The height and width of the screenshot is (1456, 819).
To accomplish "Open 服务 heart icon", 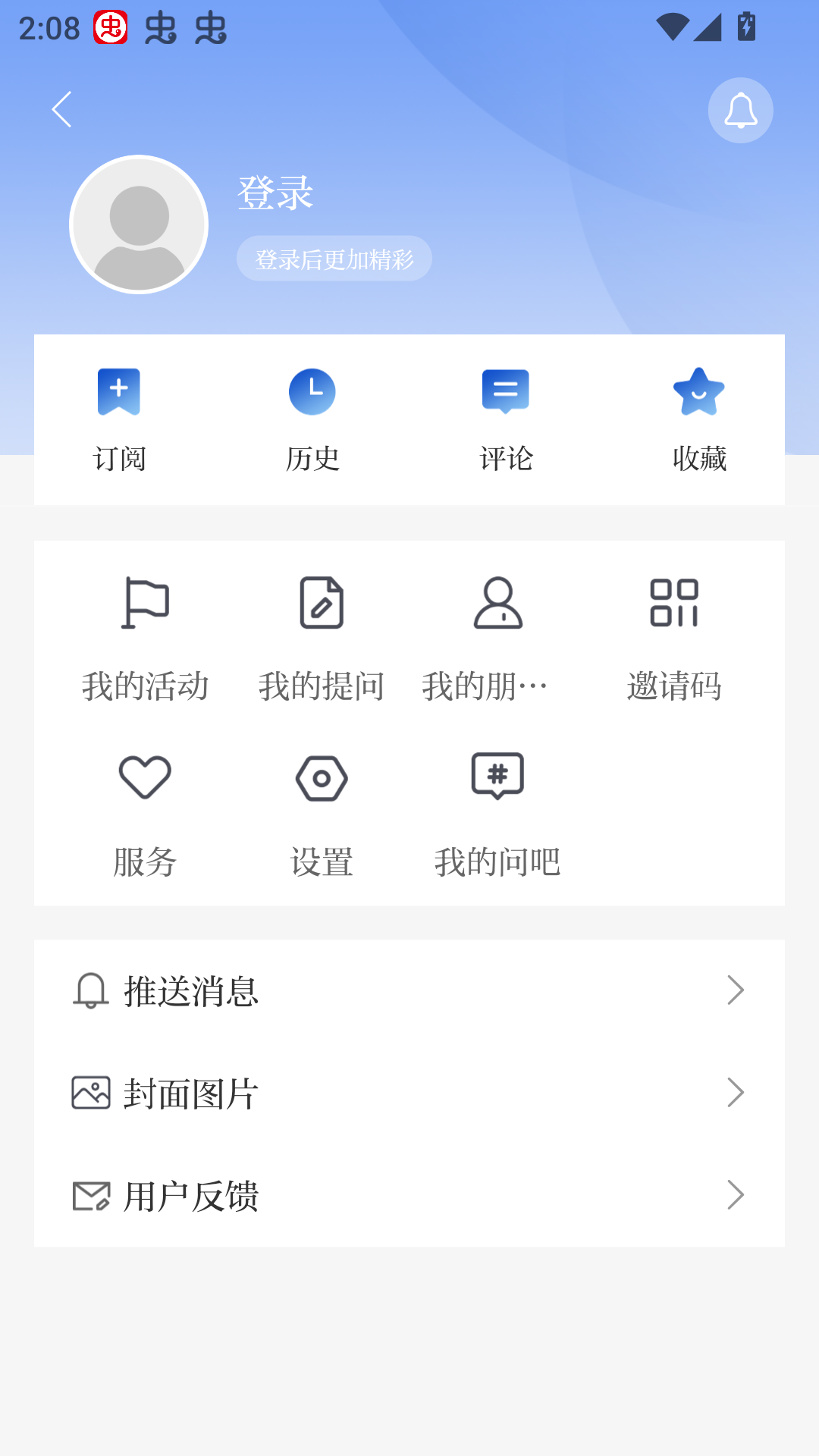I will pos(146,777).
